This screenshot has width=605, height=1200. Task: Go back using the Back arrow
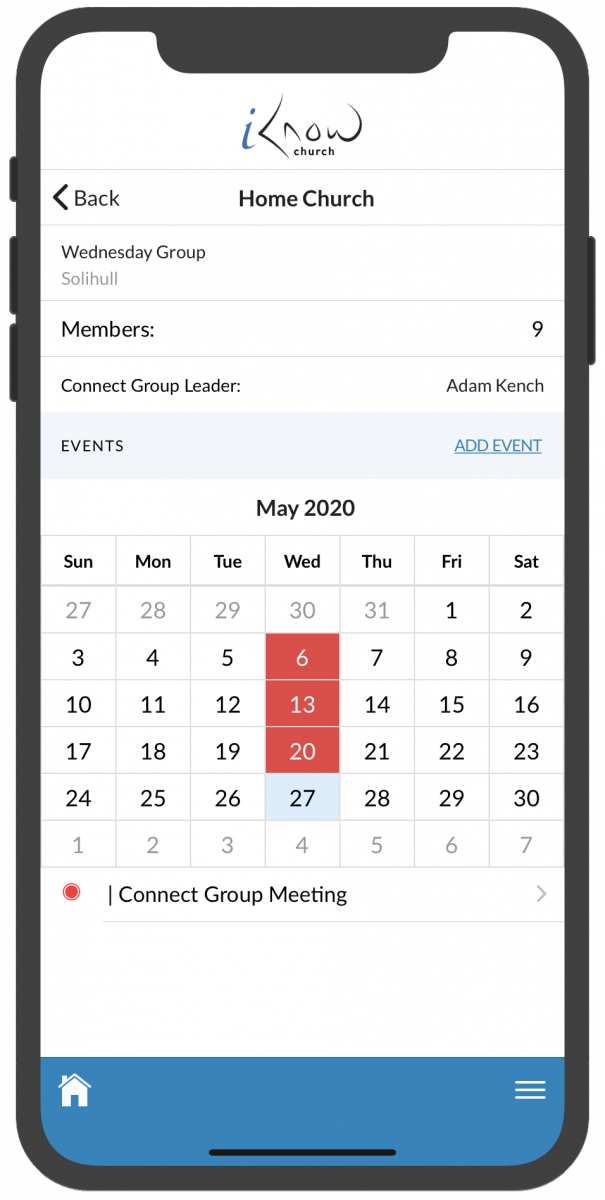[x=86, y=198]
